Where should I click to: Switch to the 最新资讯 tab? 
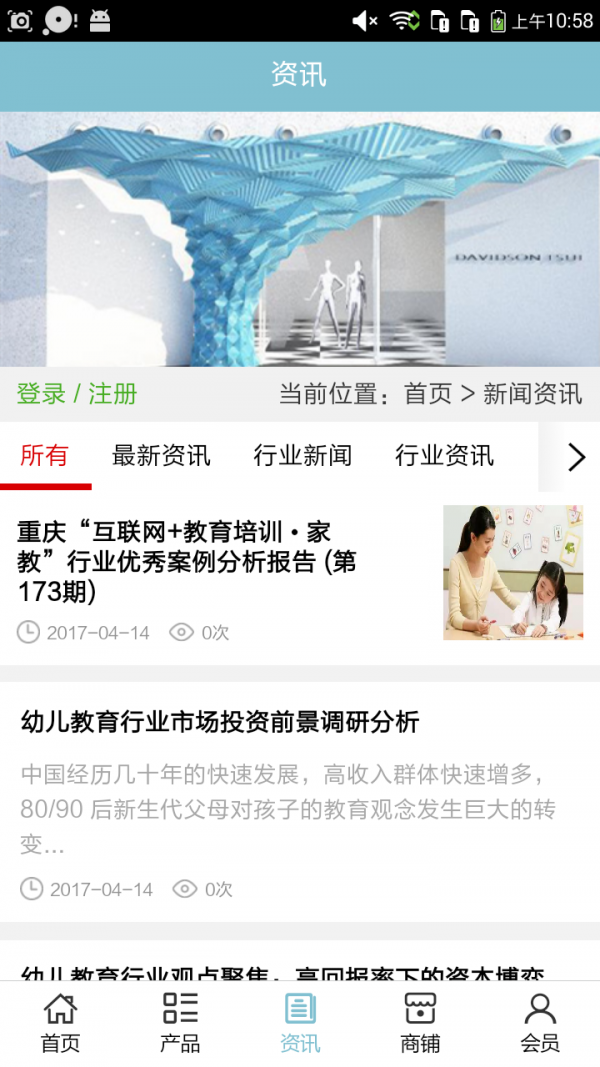click(161, 456)
